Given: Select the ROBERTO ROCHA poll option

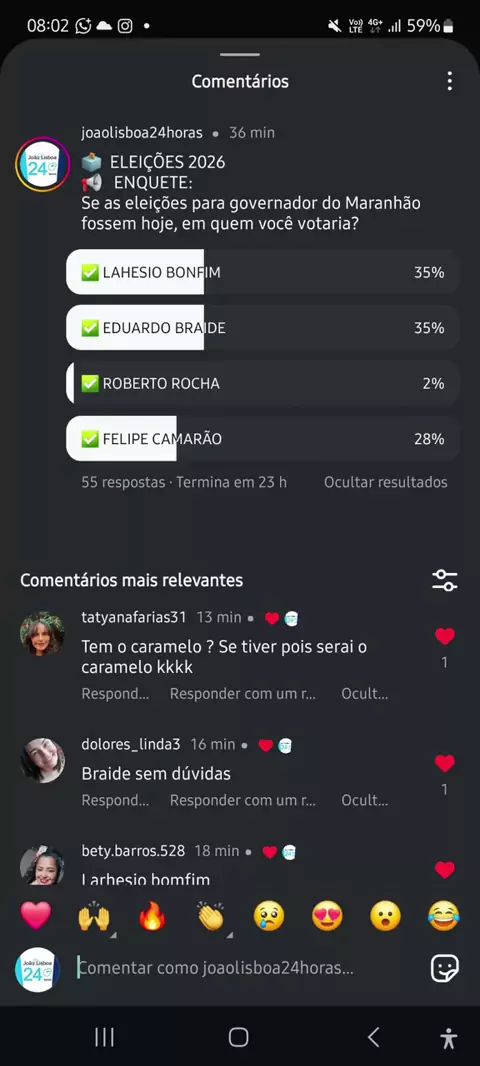Looking at the screenshot, I should click(263, 383).
